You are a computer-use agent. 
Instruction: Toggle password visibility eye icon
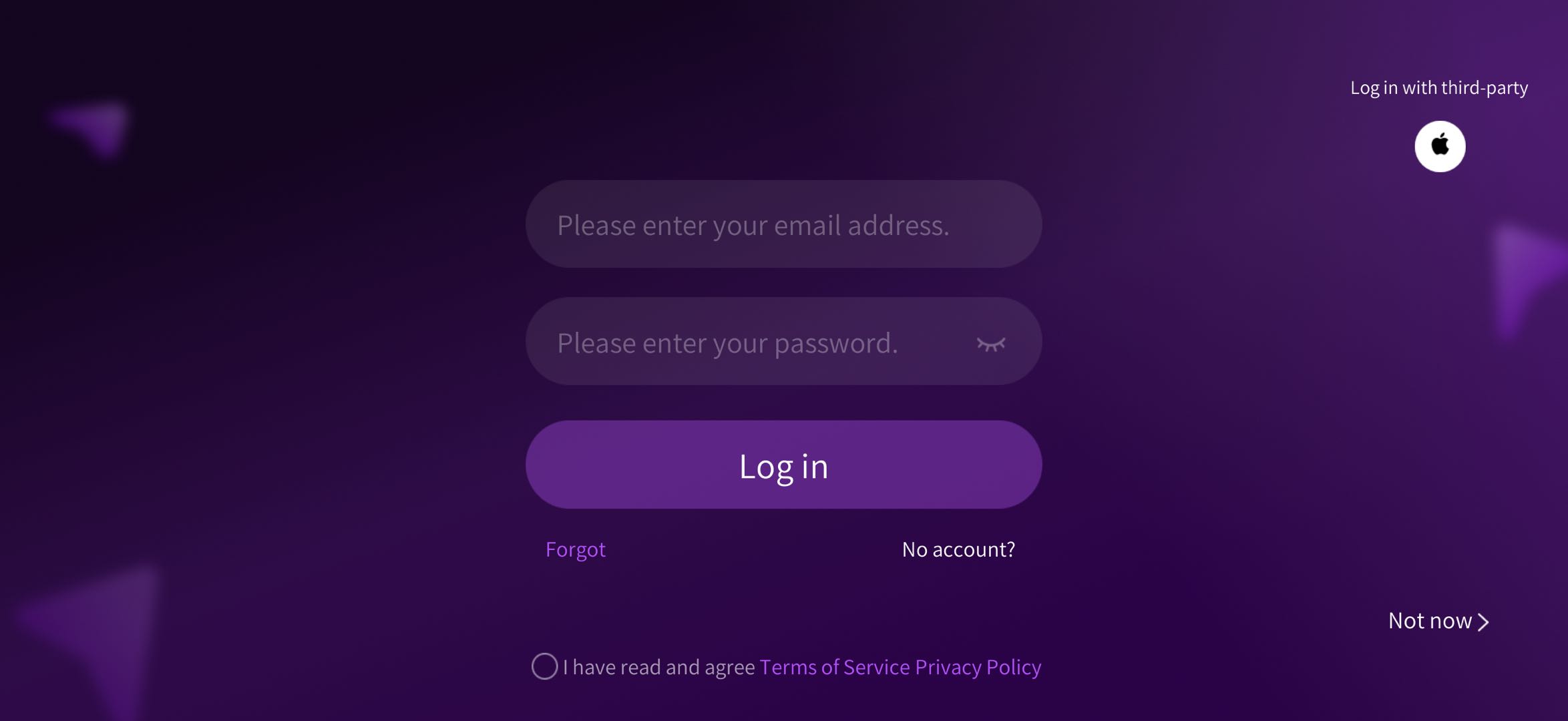tap(991, 344)
